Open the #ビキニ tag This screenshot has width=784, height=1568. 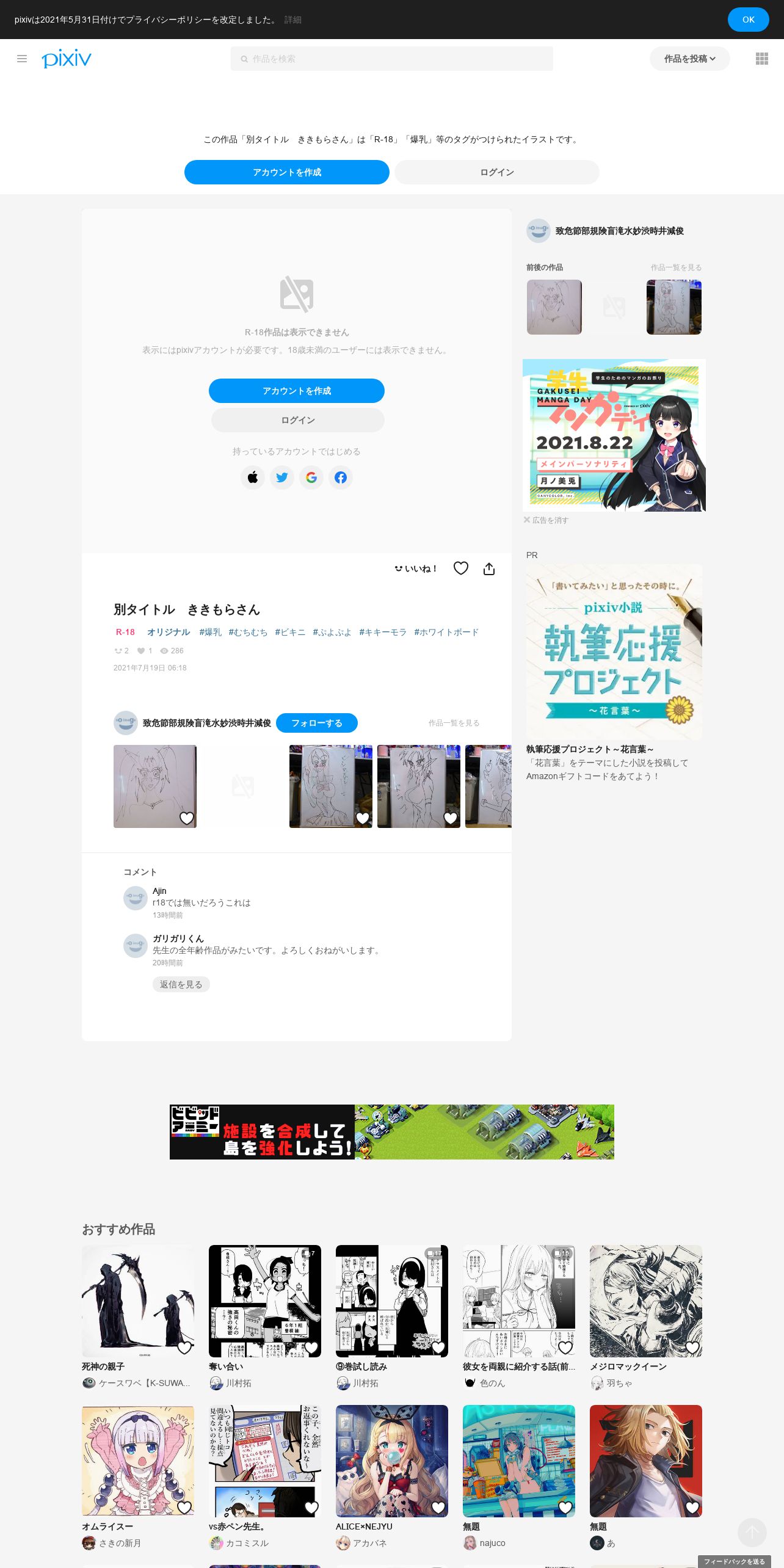pyautogui.click(x=290, y=632)
